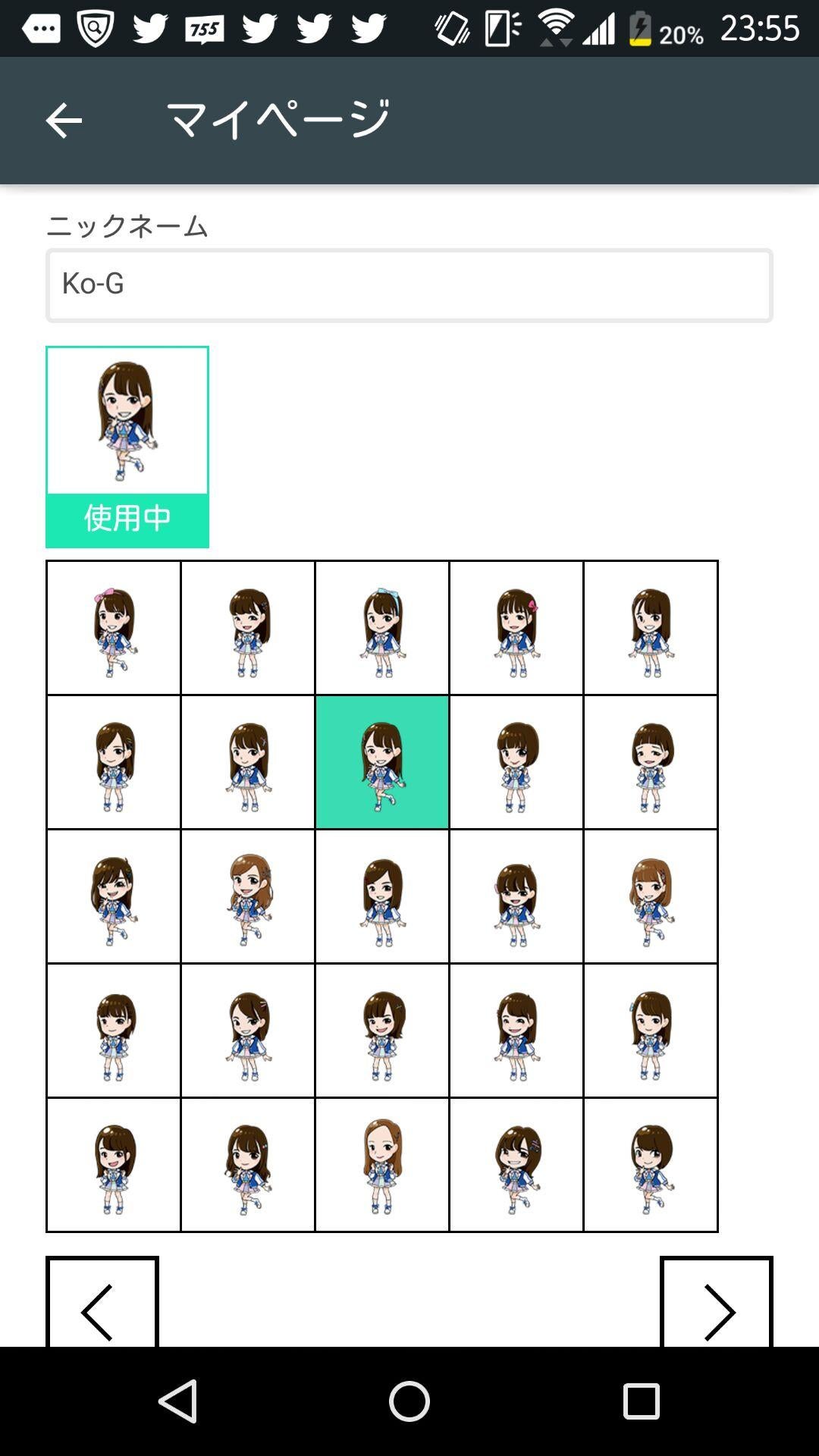Go to previous avatar page
The image size is (819, 1456).
pyautogui.click(x=102, y=1304)
